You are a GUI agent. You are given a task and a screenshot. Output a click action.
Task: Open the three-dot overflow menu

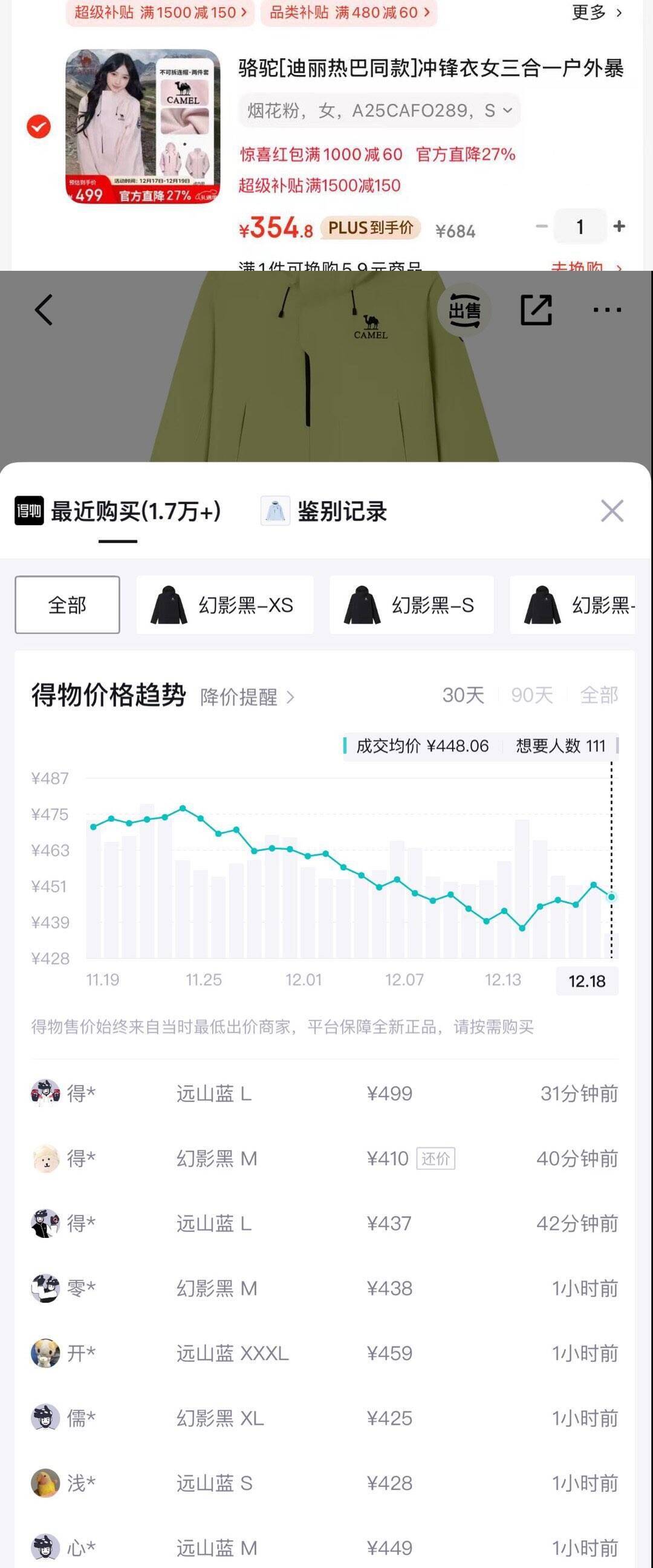click(607, 310)
